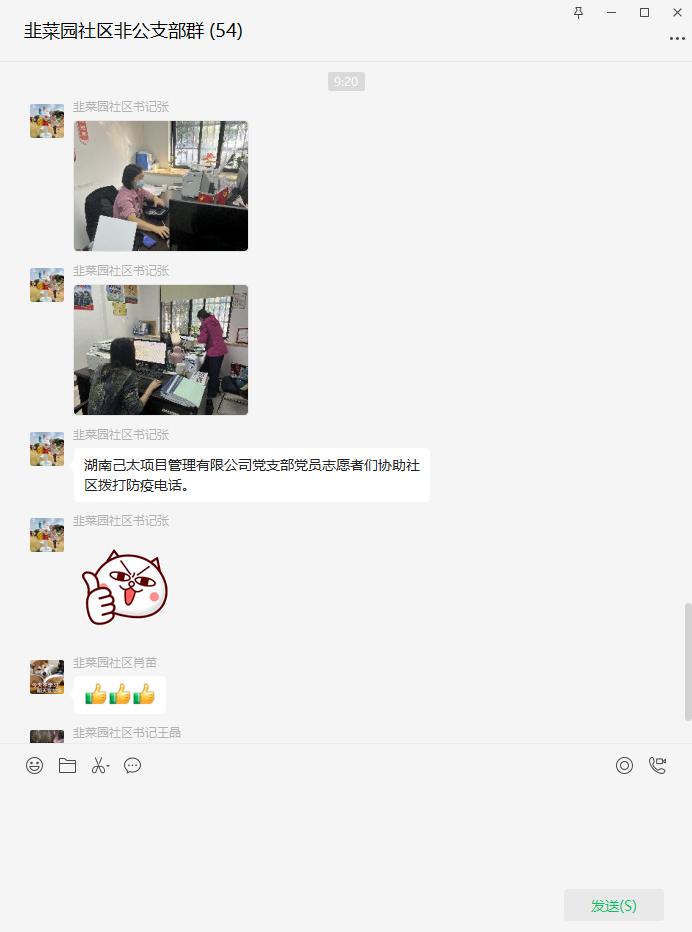Maximize the chat window
The width and height of the screenshot is (692, 932).
coord(644,12)
